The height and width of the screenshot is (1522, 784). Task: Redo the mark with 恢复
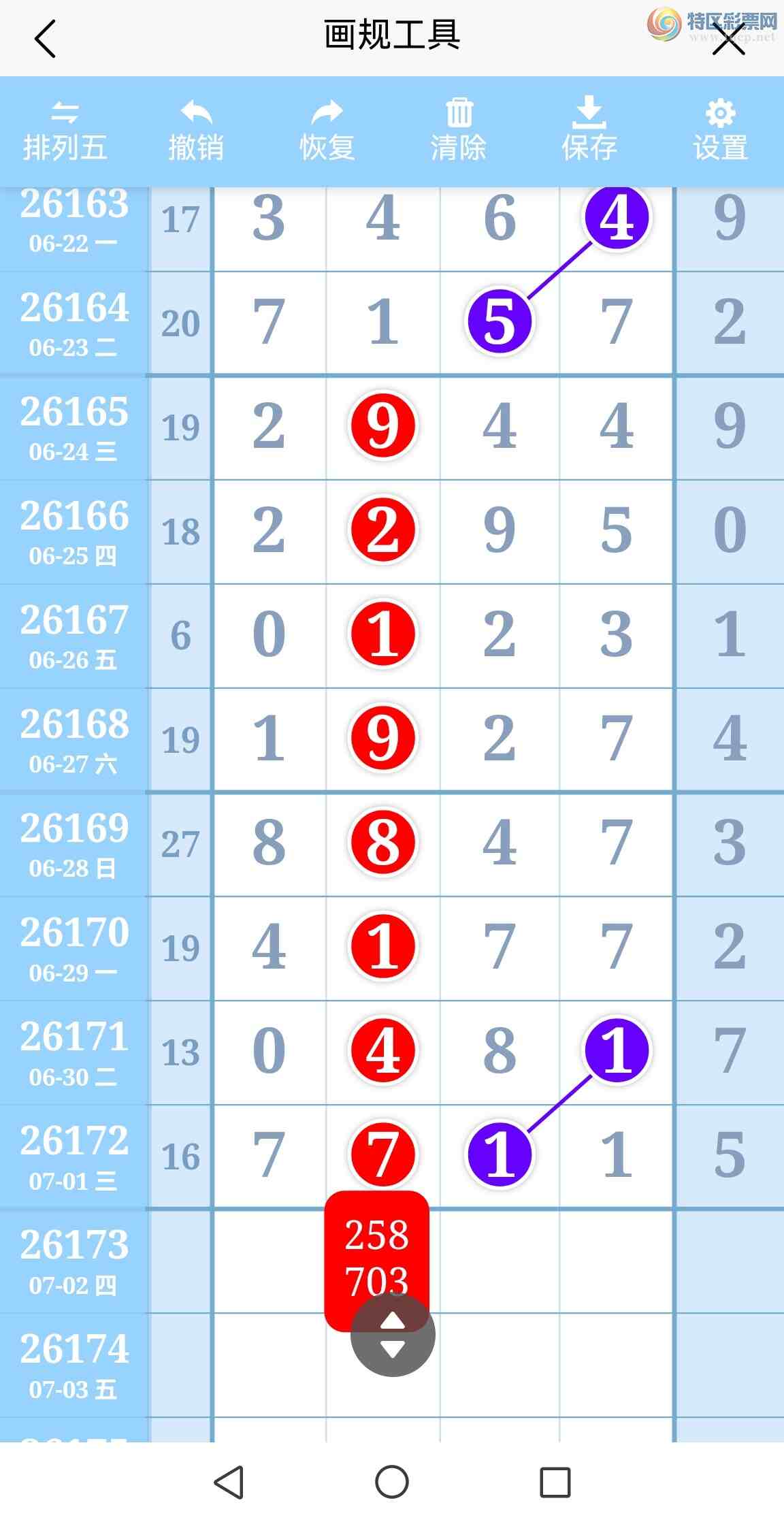pos(327,131)
